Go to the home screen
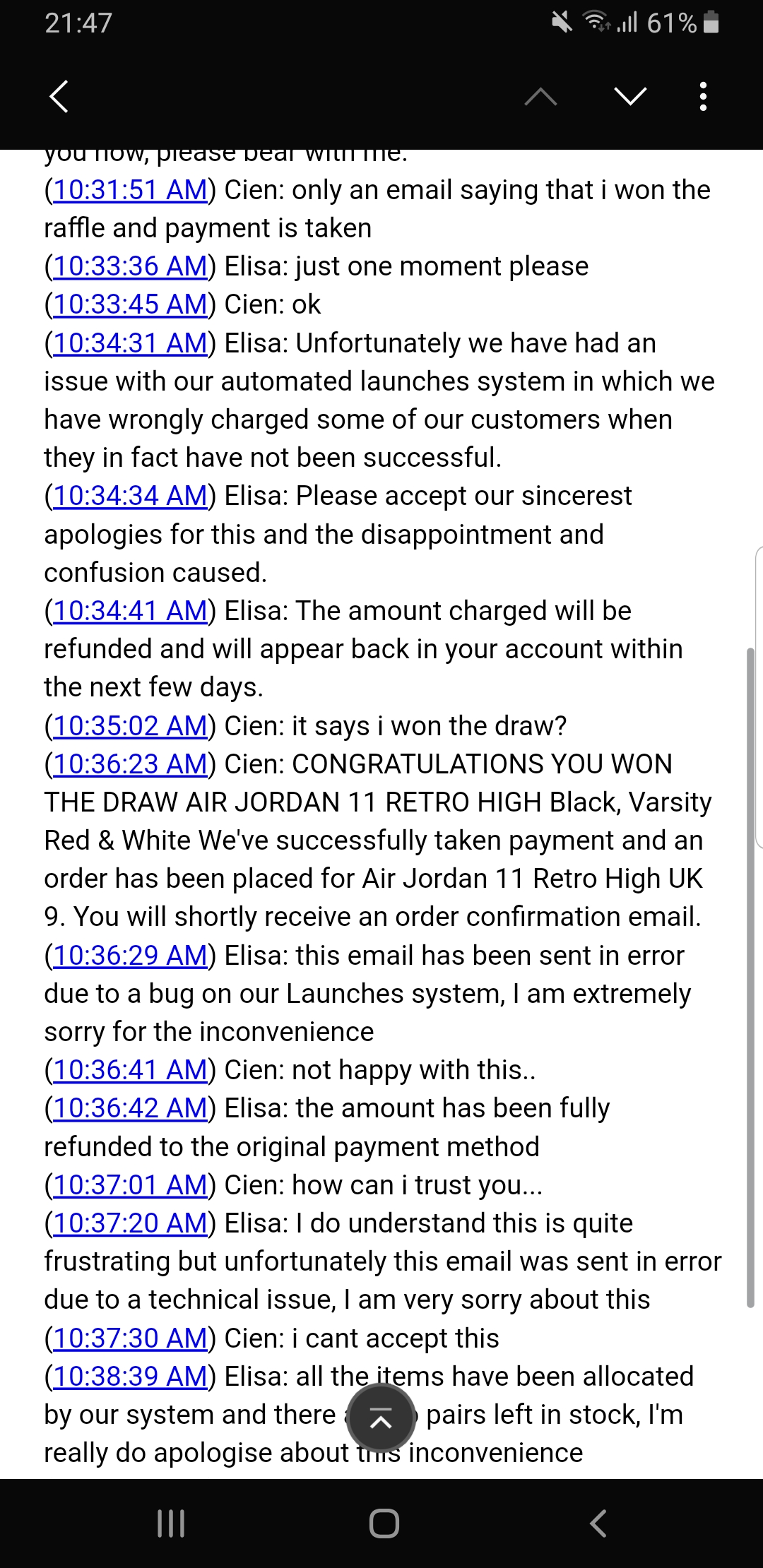The width and height of the screenshot is (763, 1568). [384, 1524]
